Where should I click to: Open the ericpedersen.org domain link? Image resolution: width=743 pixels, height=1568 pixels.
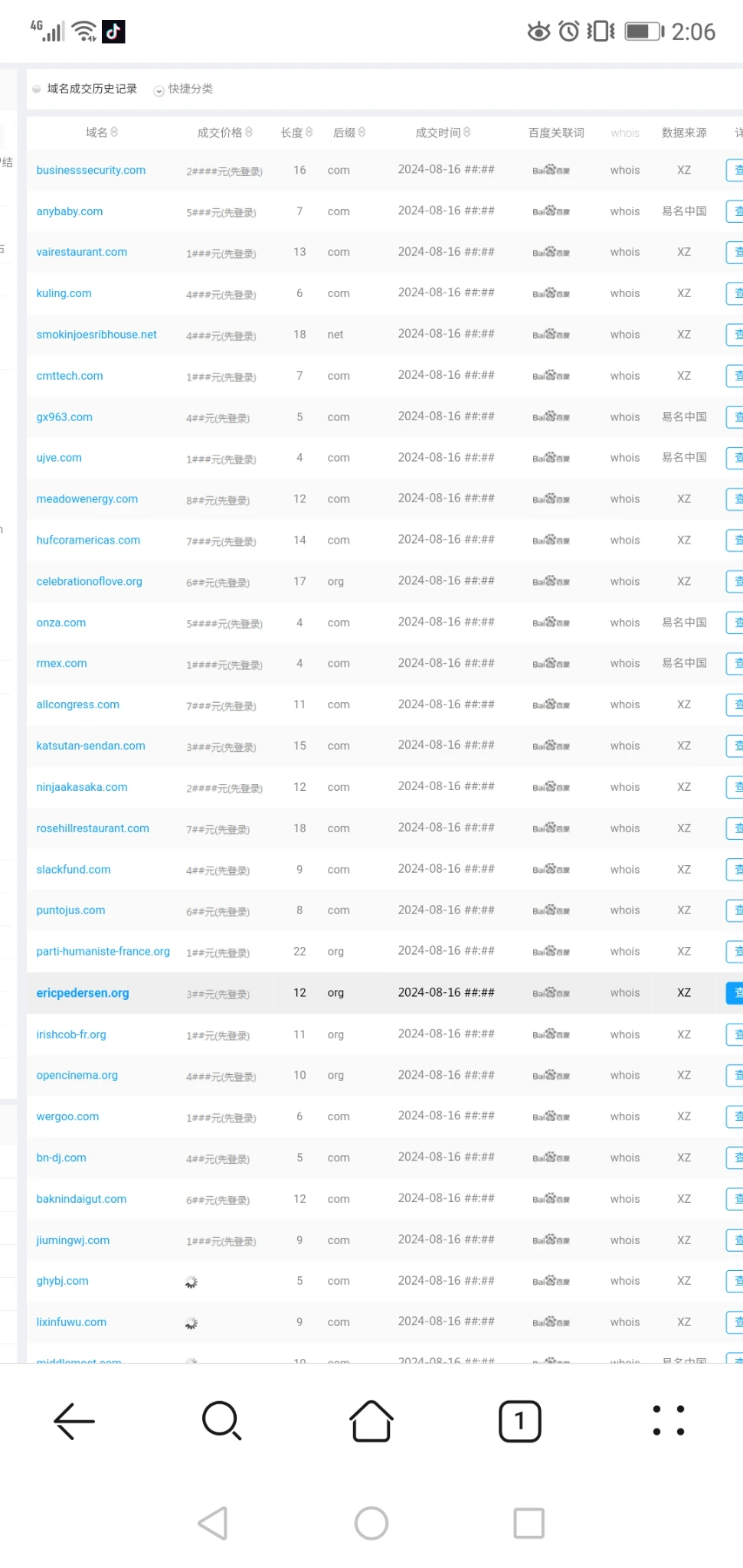(x=83, y=993)
